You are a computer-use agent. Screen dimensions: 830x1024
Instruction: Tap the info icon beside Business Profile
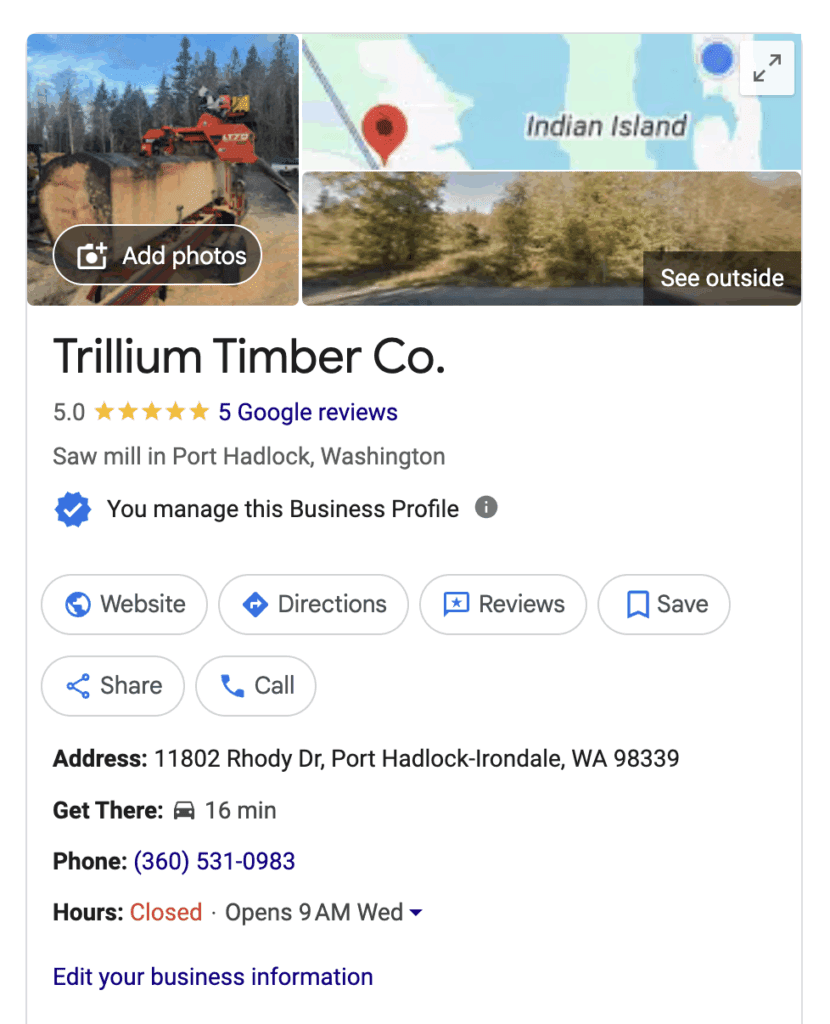tap(486, 508)
